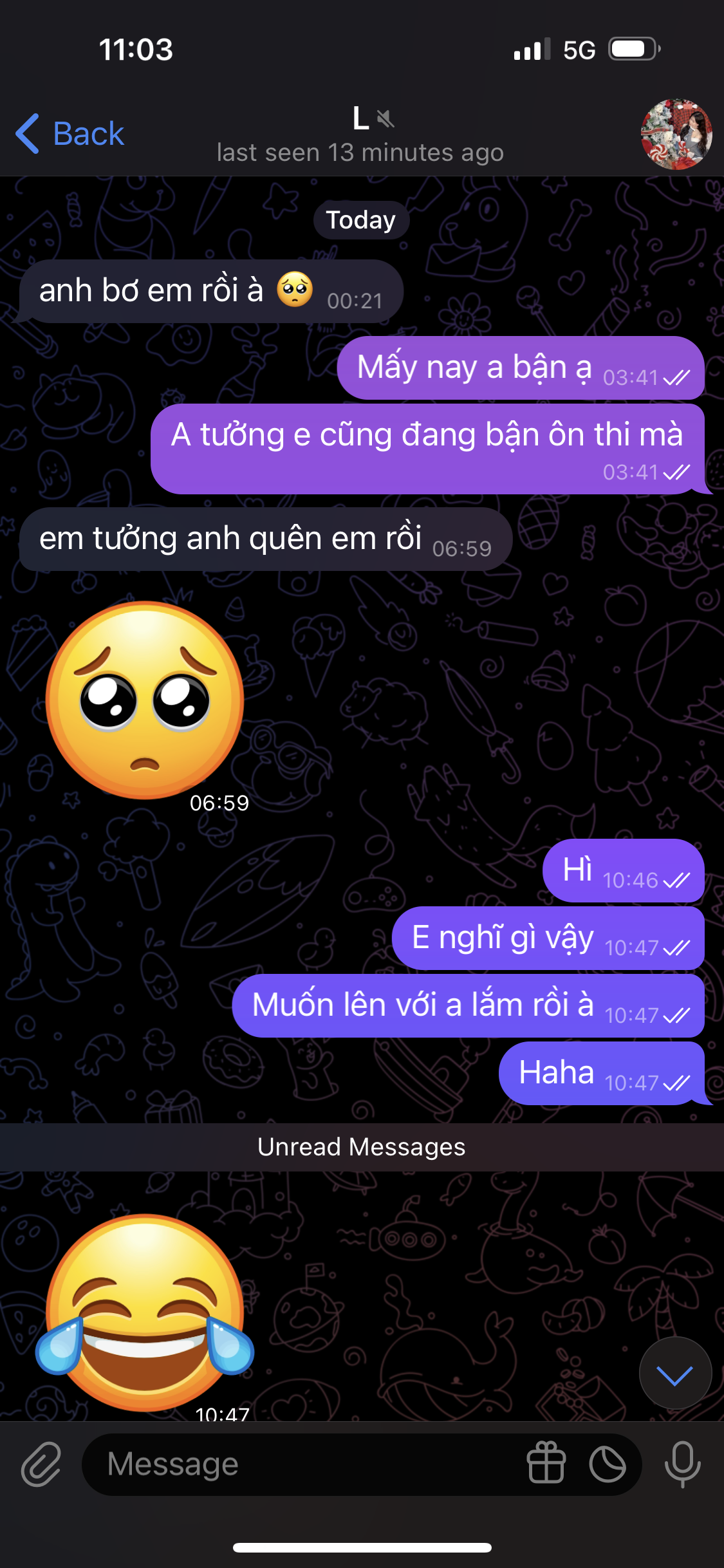
Task: Open the gift icon in message bar
Action: click(546, 1464)
